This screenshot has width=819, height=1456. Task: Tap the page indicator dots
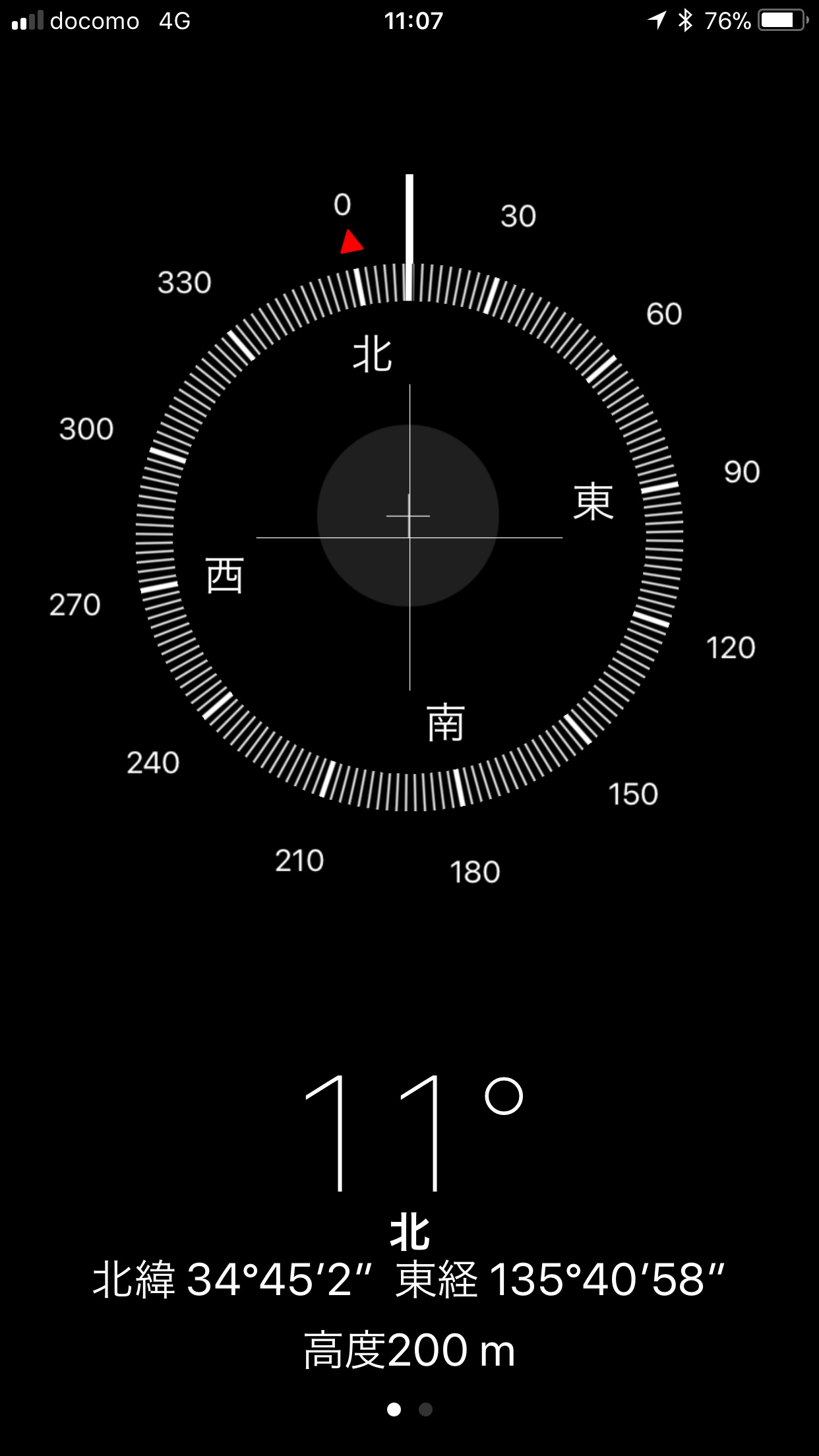point(409,1409)
